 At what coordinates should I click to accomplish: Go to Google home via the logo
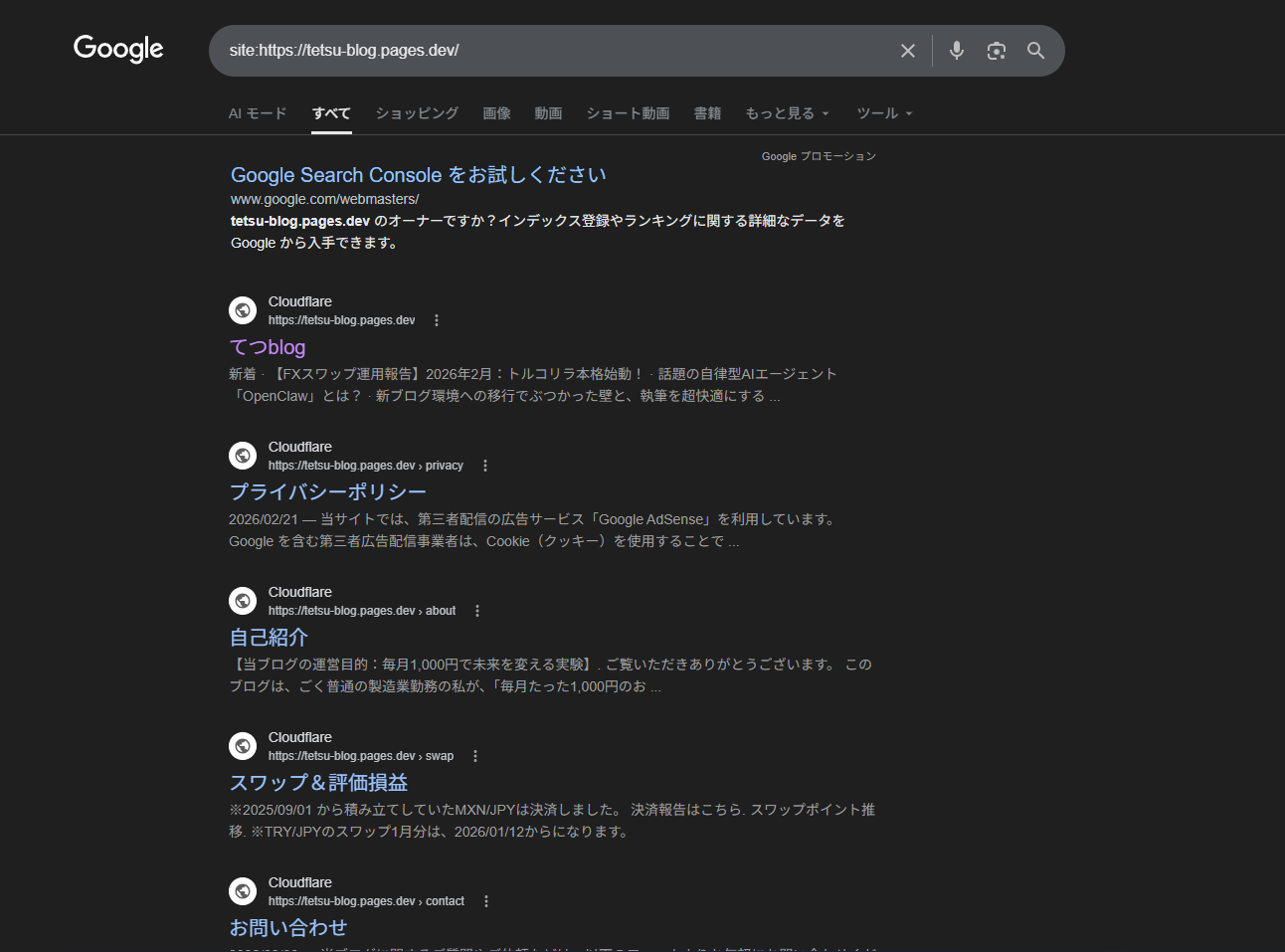[x=118, y=49]
